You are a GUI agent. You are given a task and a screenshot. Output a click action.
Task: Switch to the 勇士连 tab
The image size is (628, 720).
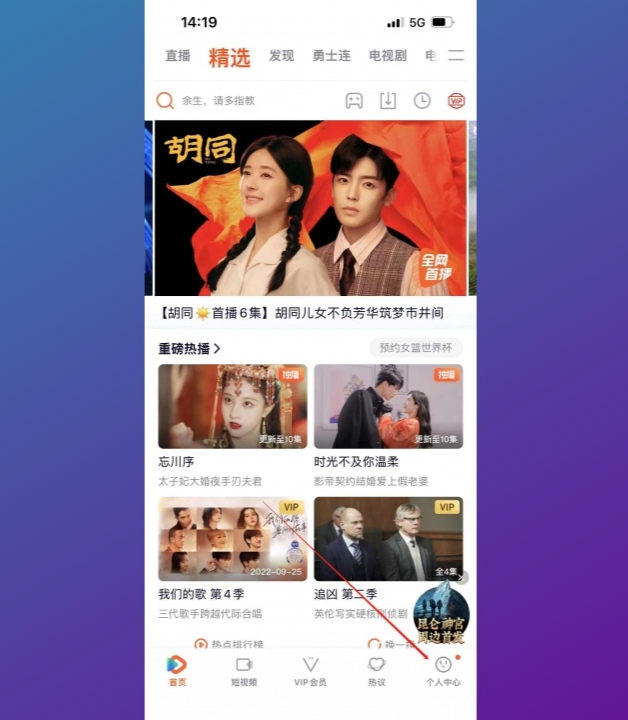(x=331, y=56)
